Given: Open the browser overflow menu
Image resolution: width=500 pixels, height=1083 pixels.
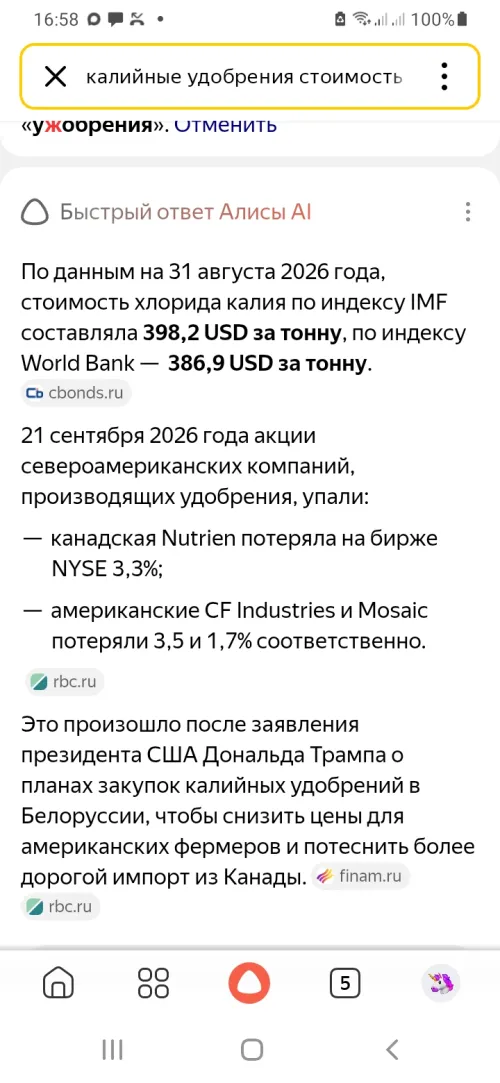Looking at the screenshot, I should pyautogui.click(x=444, y=77).
